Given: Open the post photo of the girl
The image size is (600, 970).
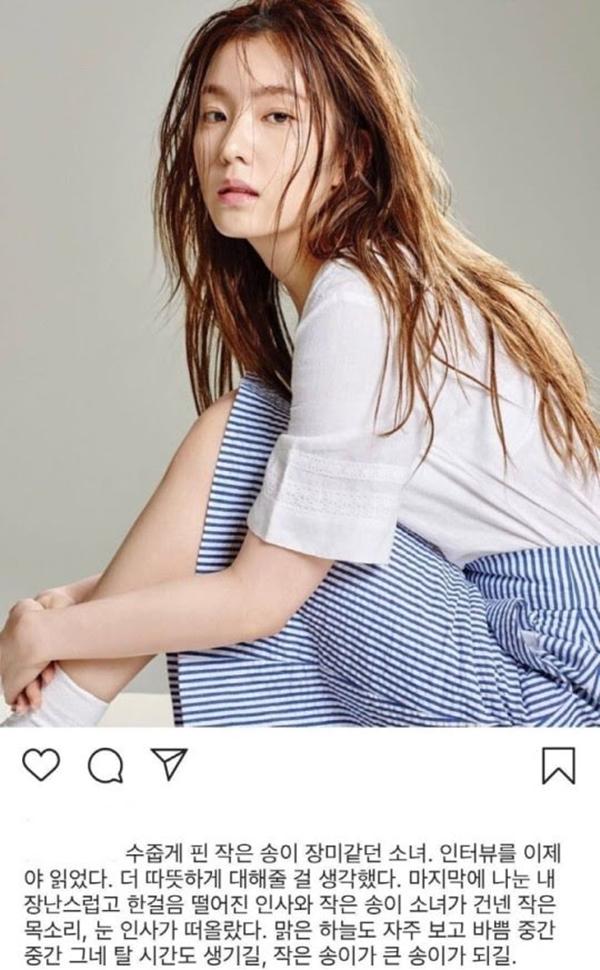Looking at the screenshot, I should [x=300, y=360].
